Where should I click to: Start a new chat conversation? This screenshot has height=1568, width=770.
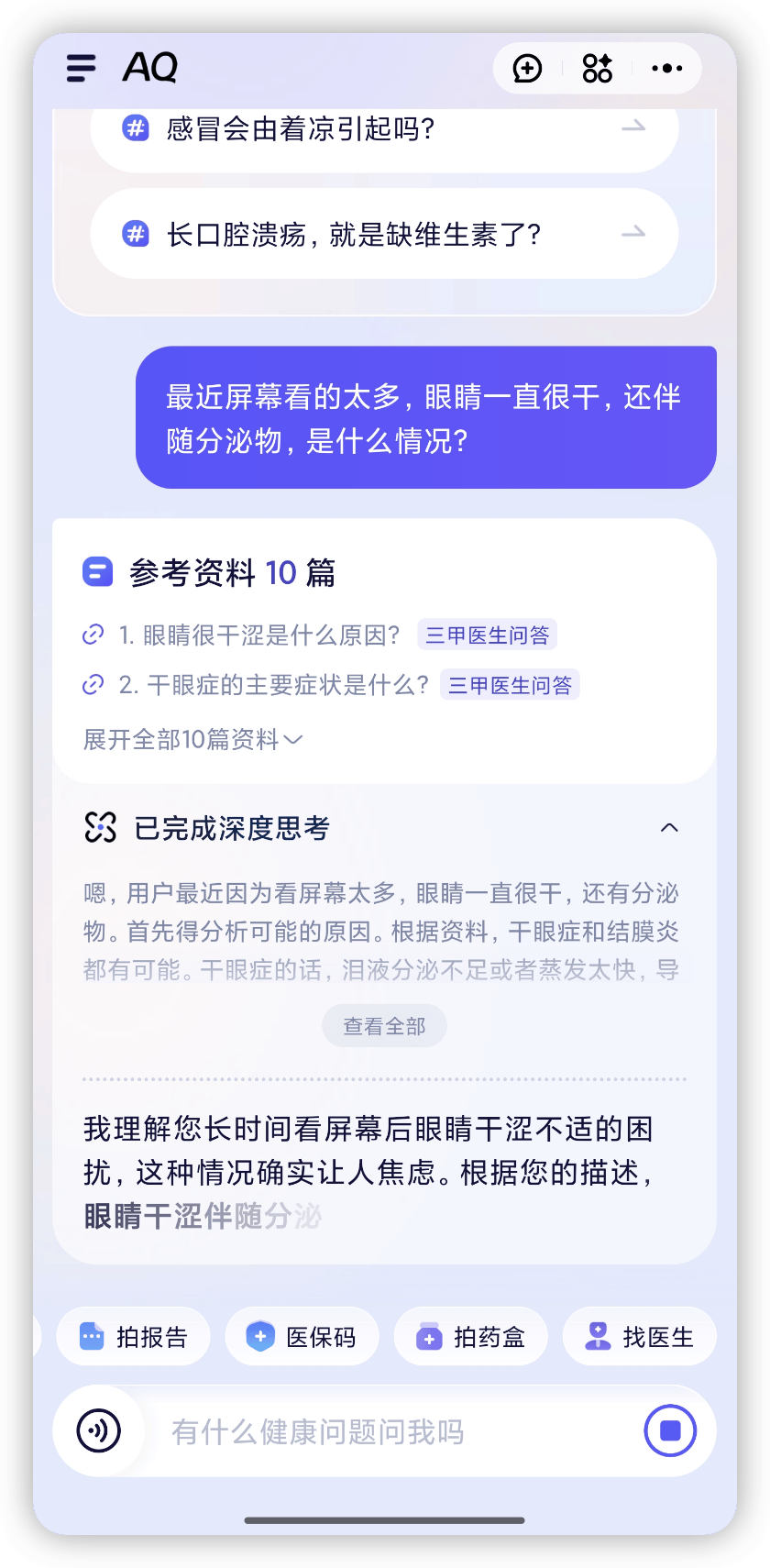(x=527, y=68)
